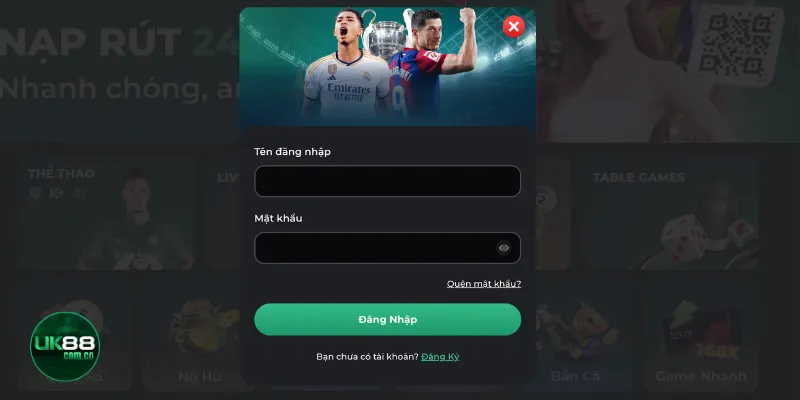Close the login dialog
Screen dimensions: 800x400
point(514,26)
